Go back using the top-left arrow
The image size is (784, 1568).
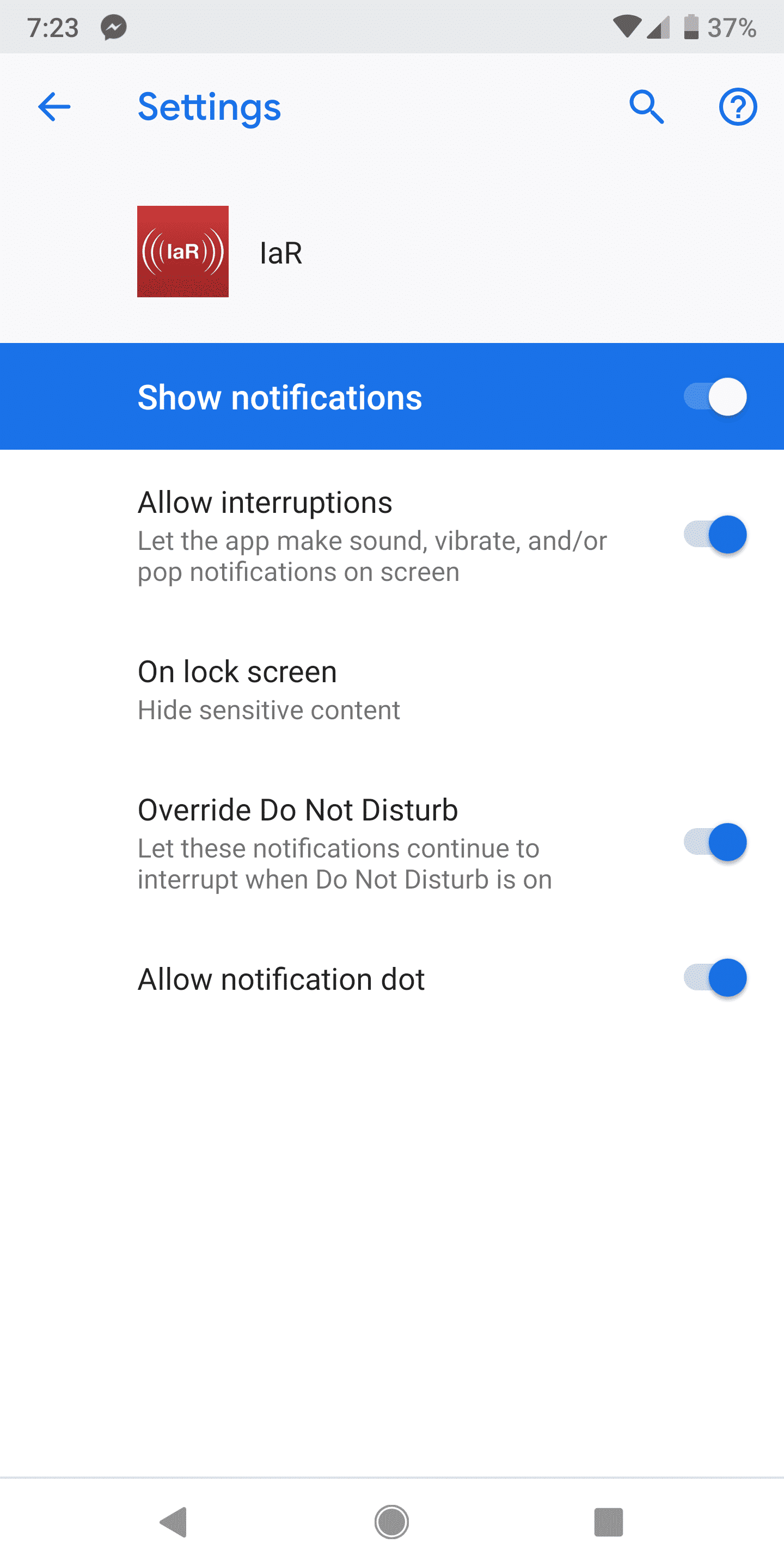pos(54,107)
